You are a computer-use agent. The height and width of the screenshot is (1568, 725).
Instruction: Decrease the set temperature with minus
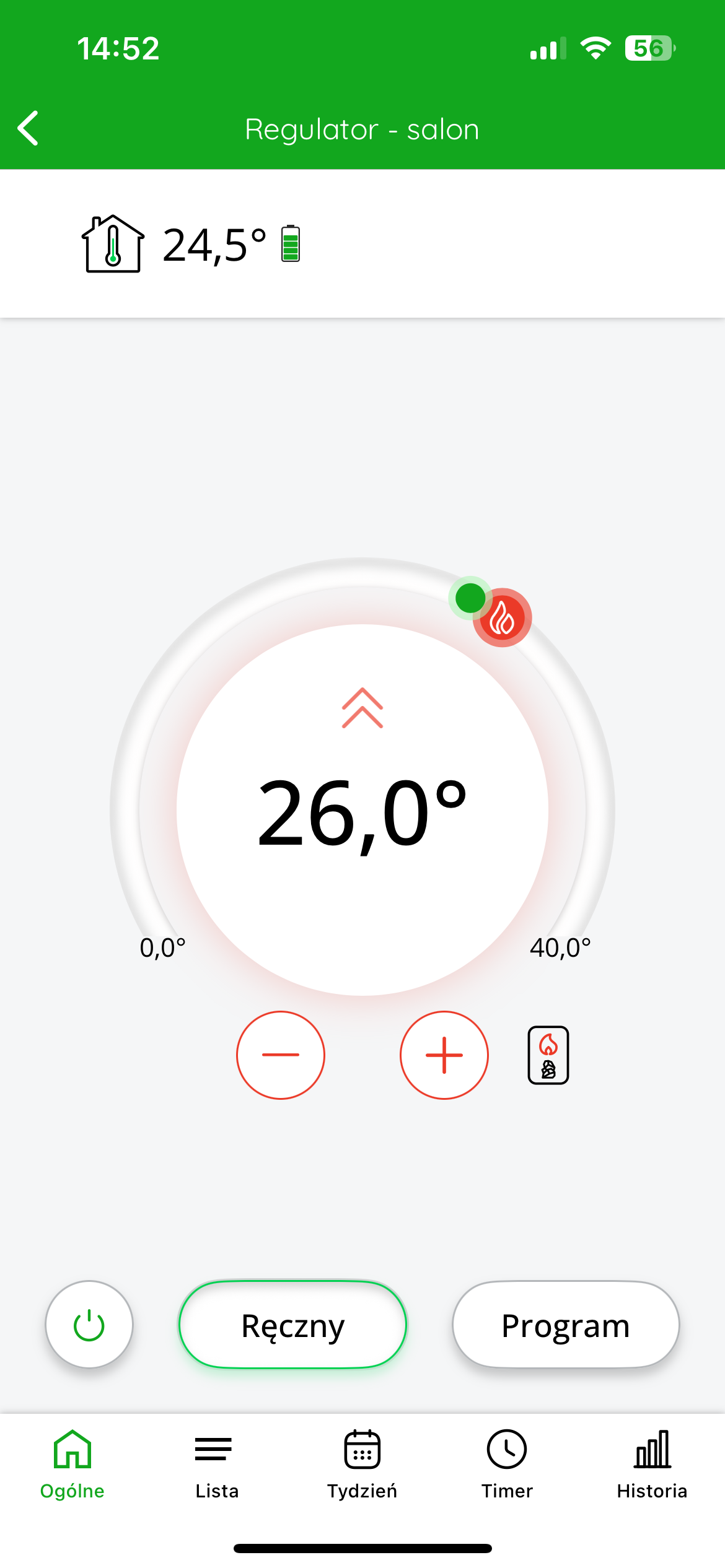[x=281, y=1055]
